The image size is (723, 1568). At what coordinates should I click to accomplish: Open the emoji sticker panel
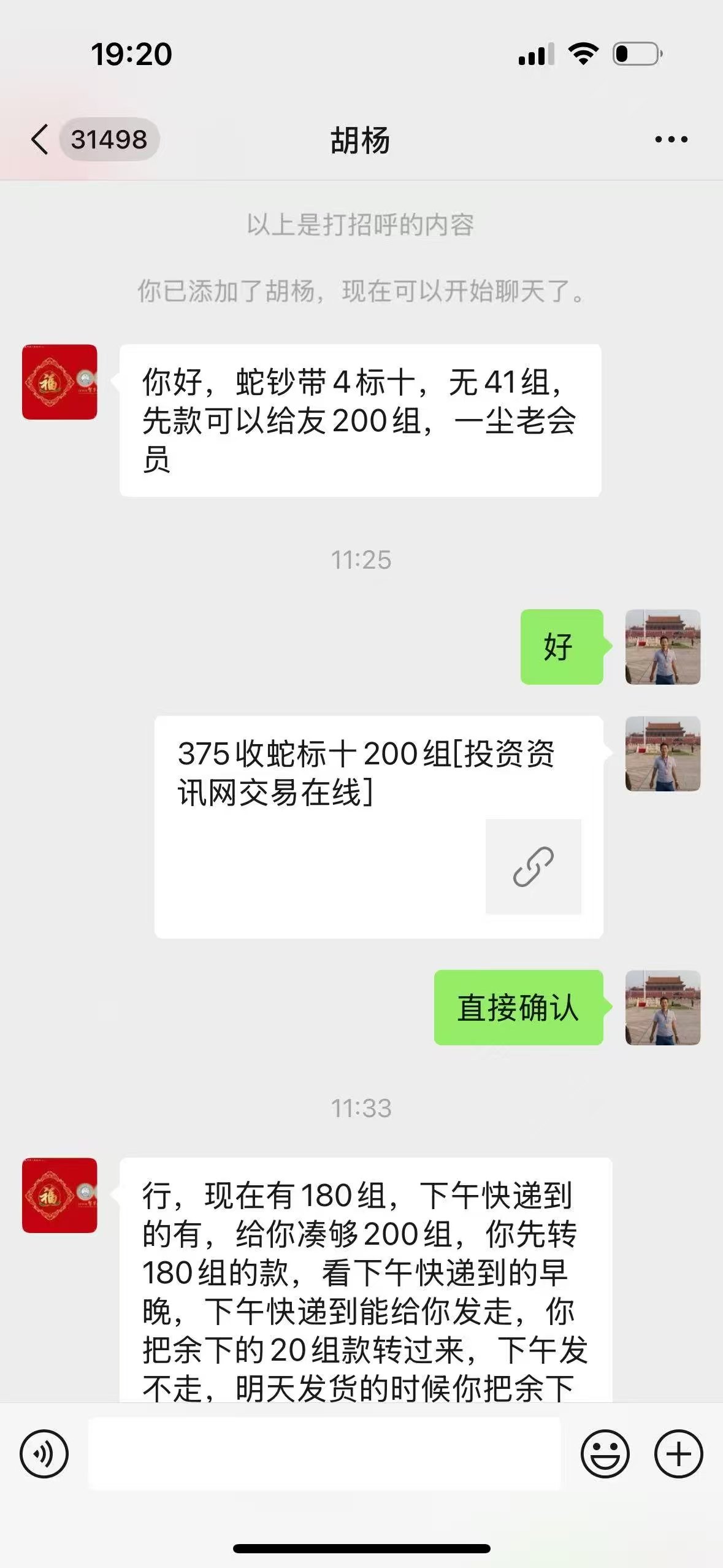[605, 1453]
